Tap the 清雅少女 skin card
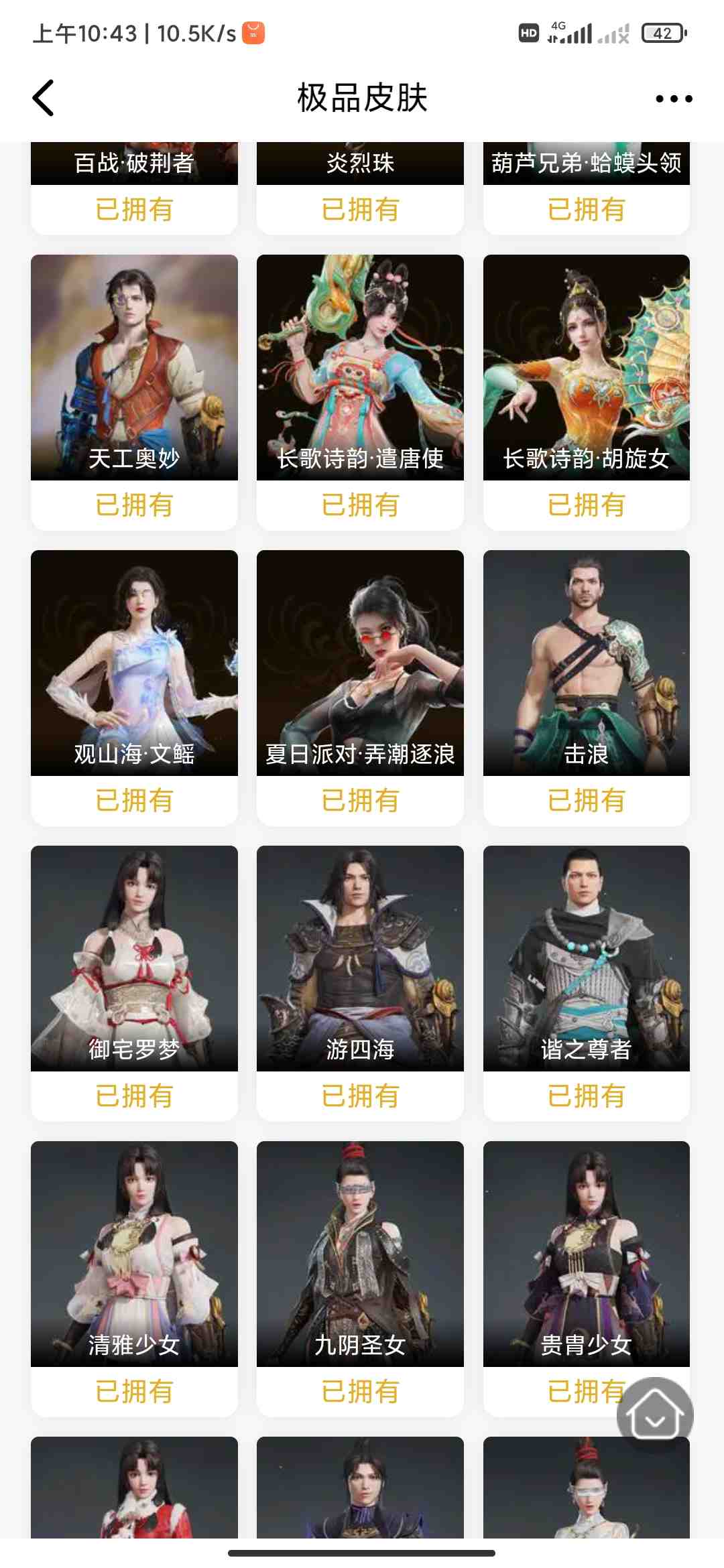 [134, 1254]
